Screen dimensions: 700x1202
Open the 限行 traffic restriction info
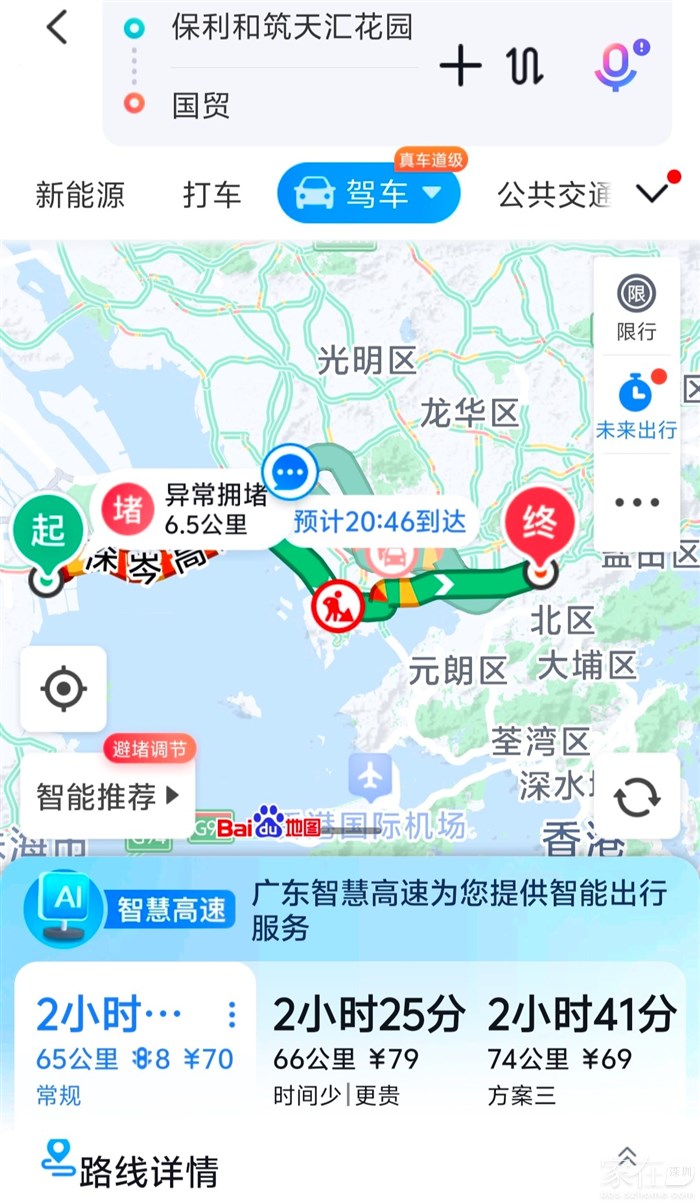click(x=636, y=307)
